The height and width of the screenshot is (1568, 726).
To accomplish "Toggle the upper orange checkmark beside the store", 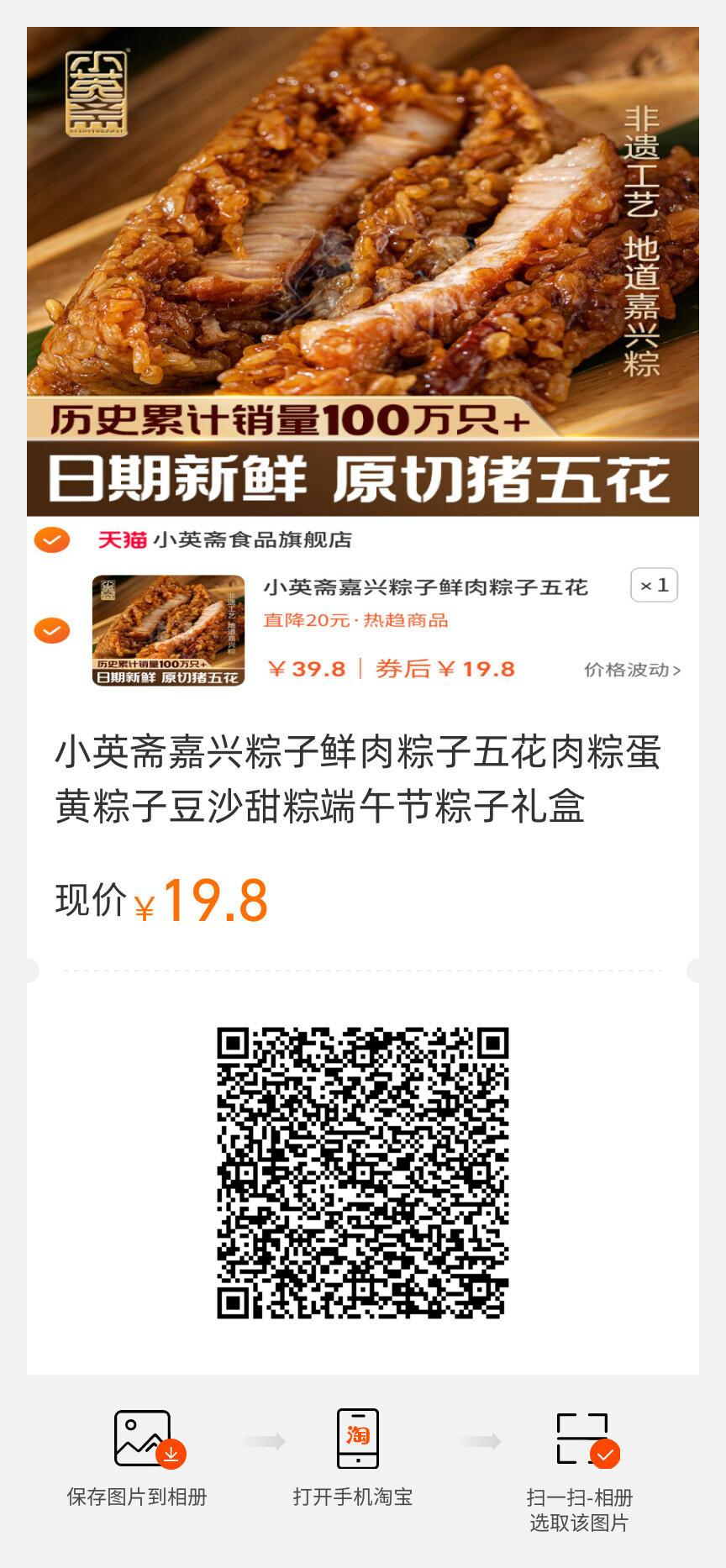I will click(51, 540).
